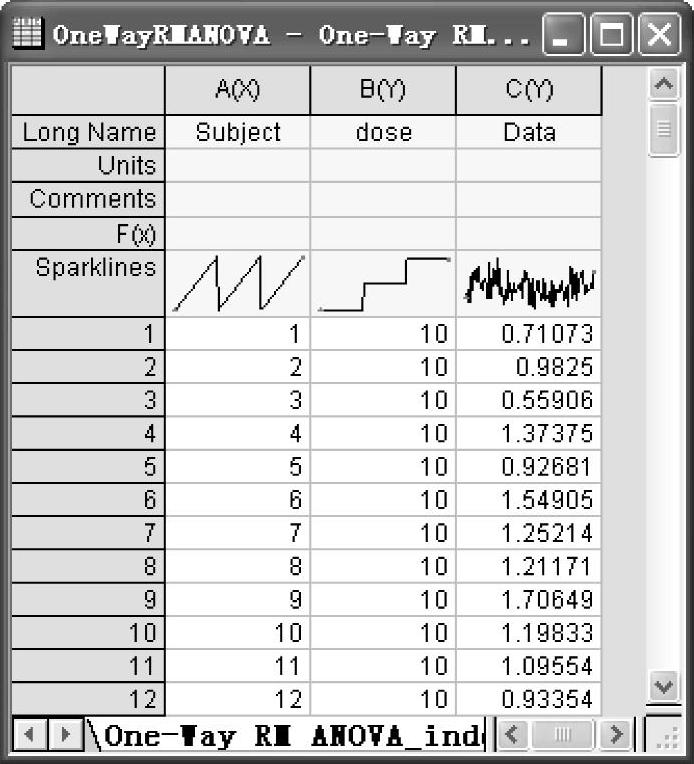Screen dimensions: 694x764
Task: Select column B(Y) header
Action: pos(383,90)
